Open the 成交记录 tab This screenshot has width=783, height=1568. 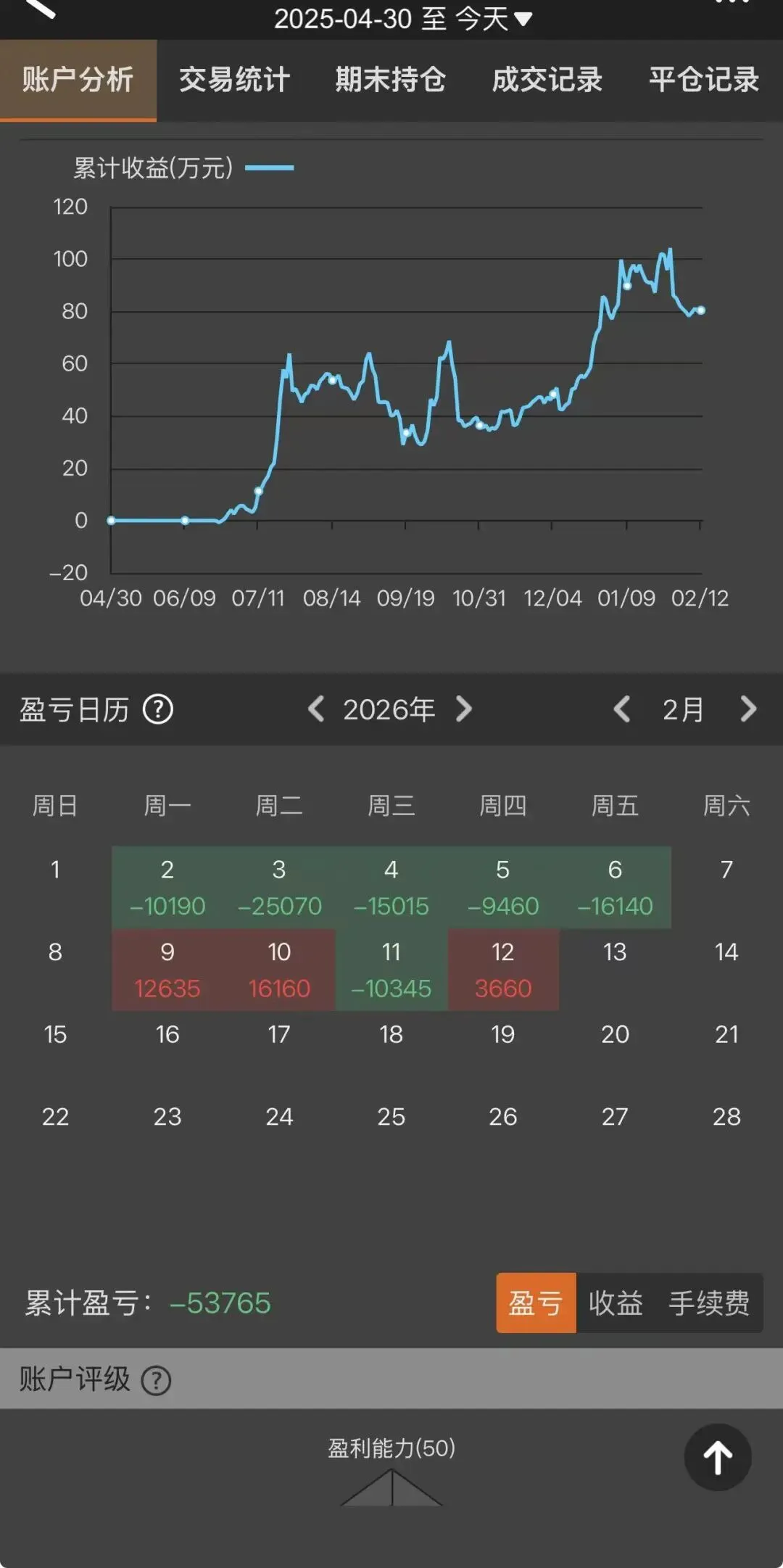tap(547, 80)
